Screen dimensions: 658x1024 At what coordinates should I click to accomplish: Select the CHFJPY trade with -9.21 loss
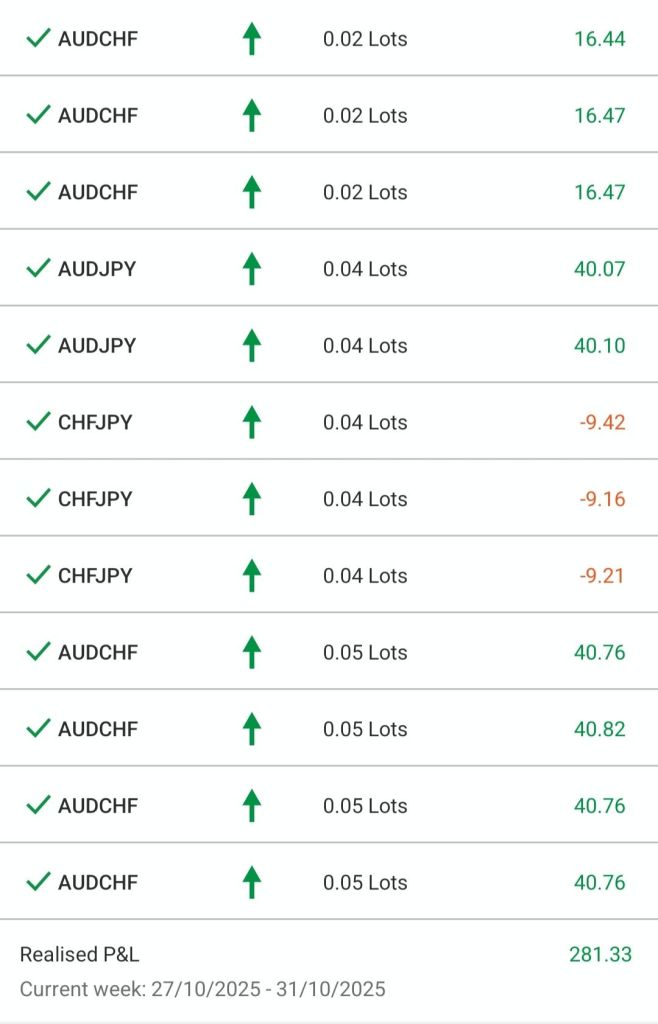pos(328,576)
